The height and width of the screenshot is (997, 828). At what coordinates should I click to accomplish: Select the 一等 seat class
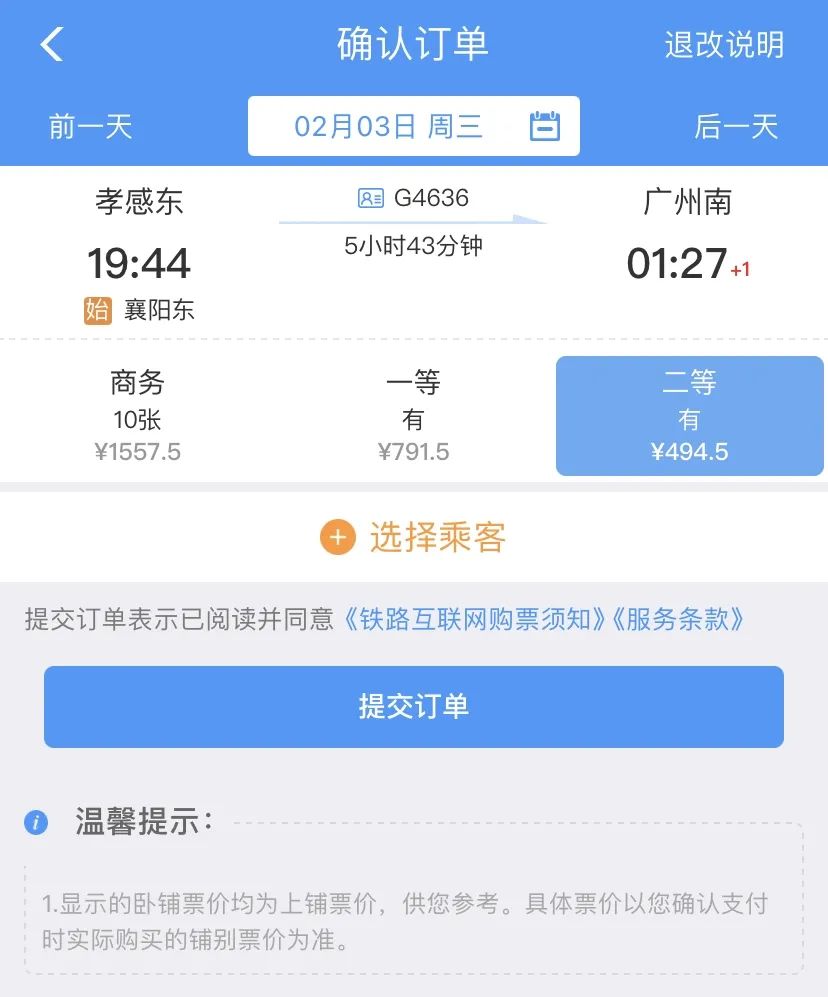coord(413,416)
